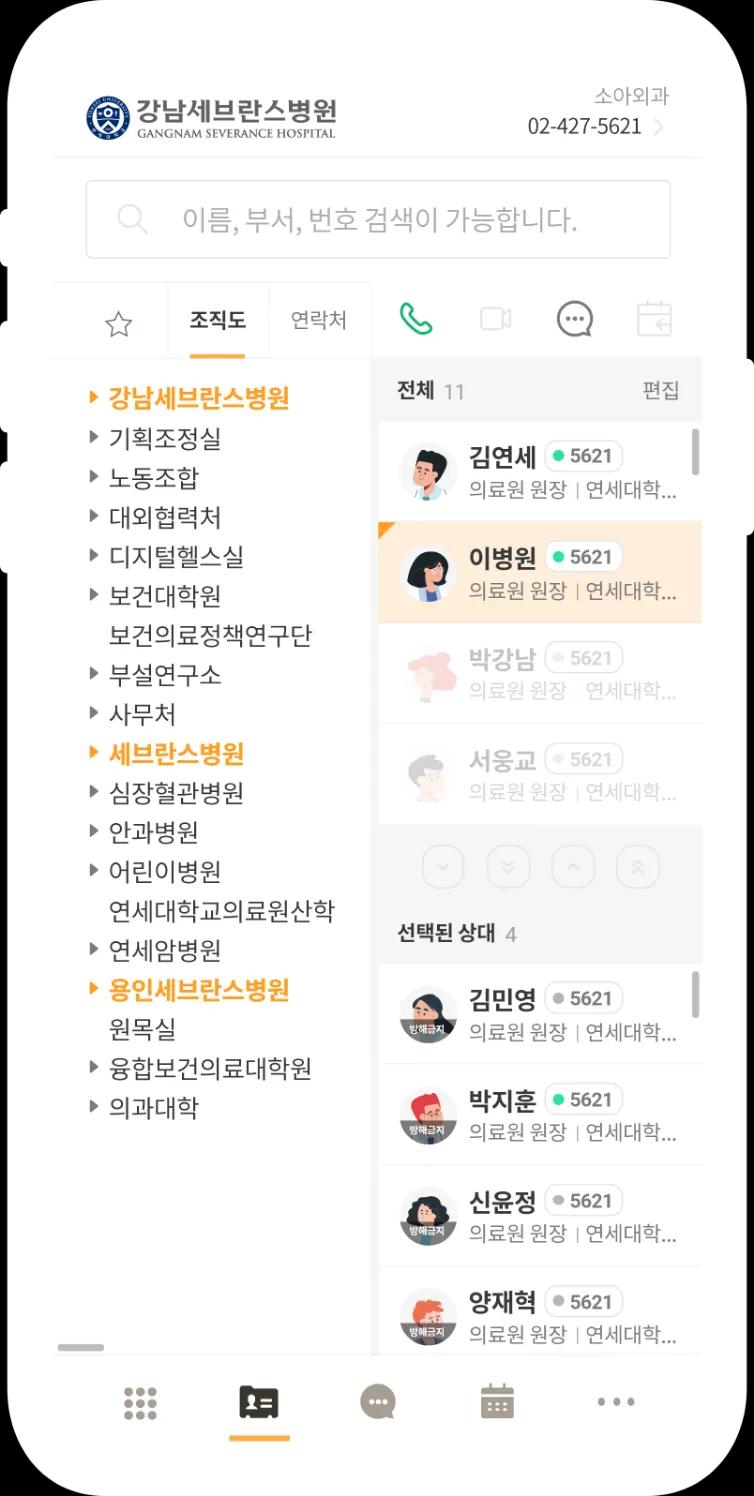Screen dimensions: 754x1496
Task: Deselect 이병원 from the contact list
Action: tap(540, 571)
